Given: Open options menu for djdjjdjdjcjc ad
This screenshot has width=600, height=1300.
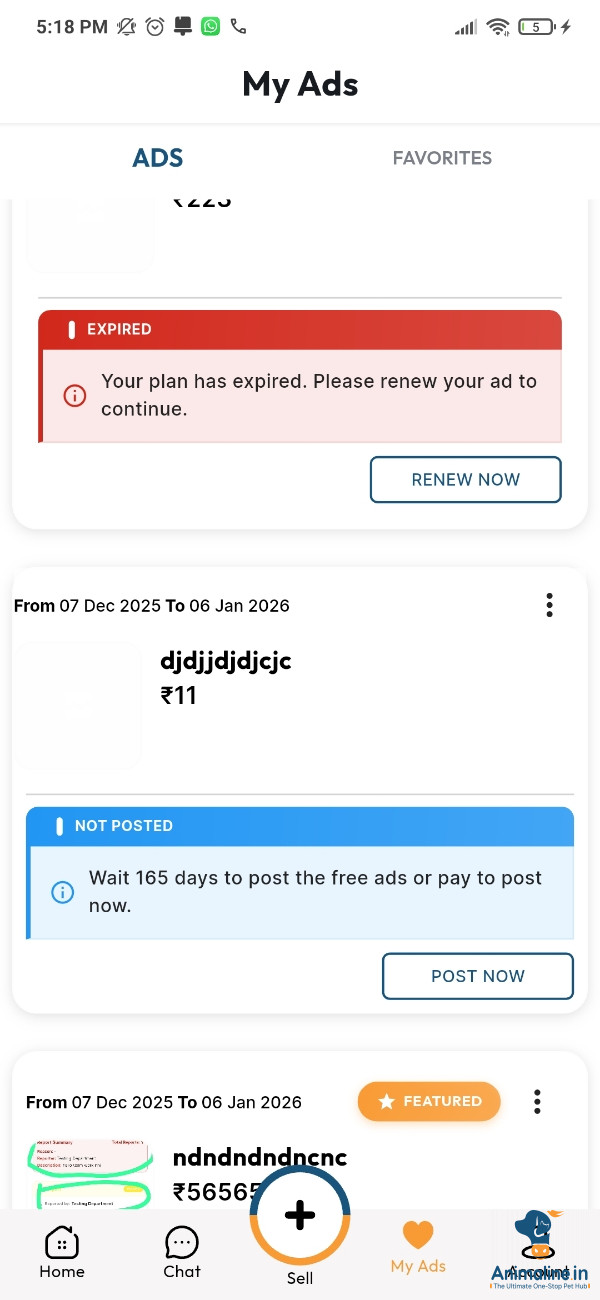Looking at the screenshot, I should pyautogui.click(x=549, y=605).
